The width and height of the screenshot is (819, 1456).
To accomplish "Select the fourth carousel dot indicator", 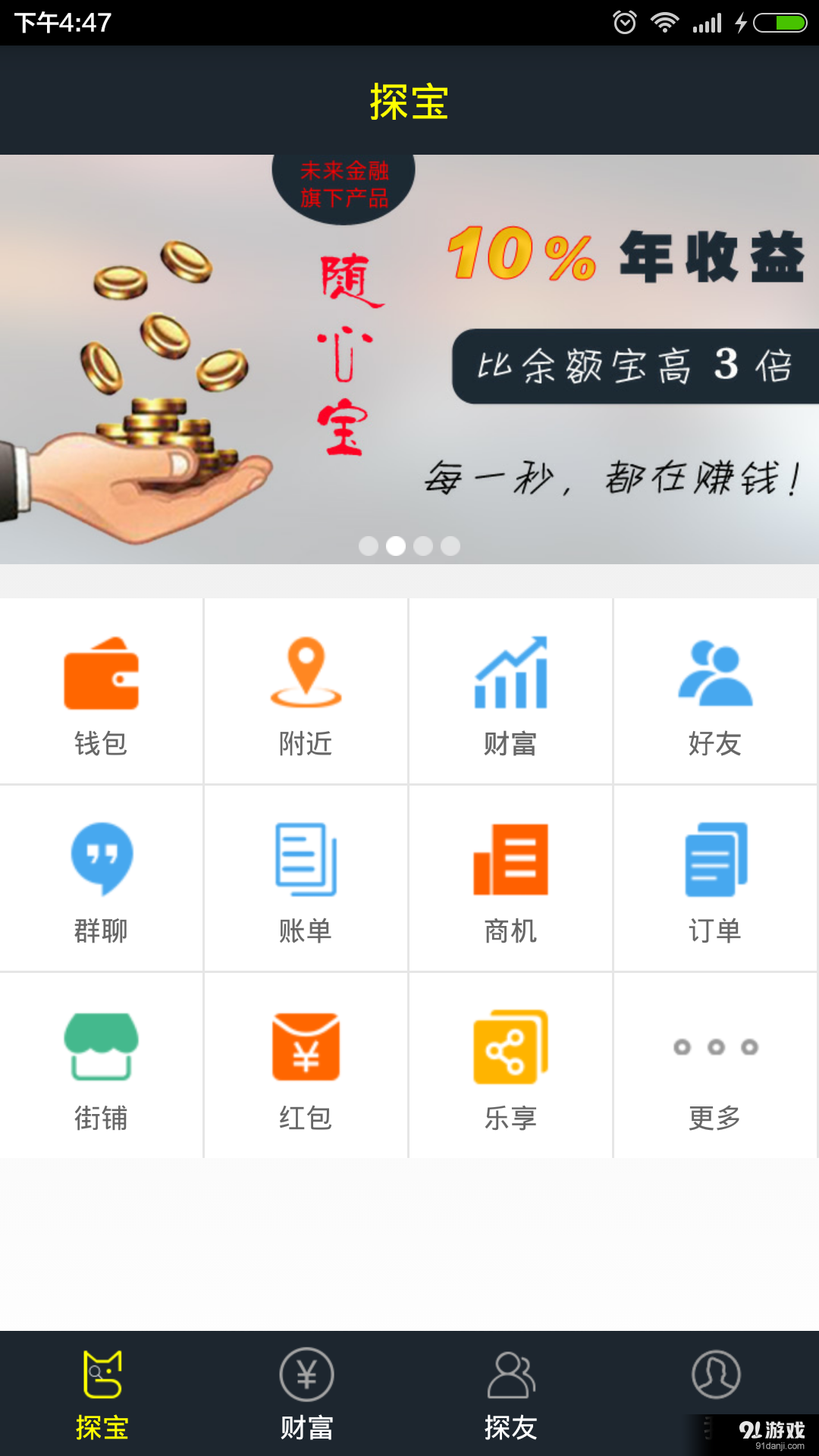I will click(451, 544).
